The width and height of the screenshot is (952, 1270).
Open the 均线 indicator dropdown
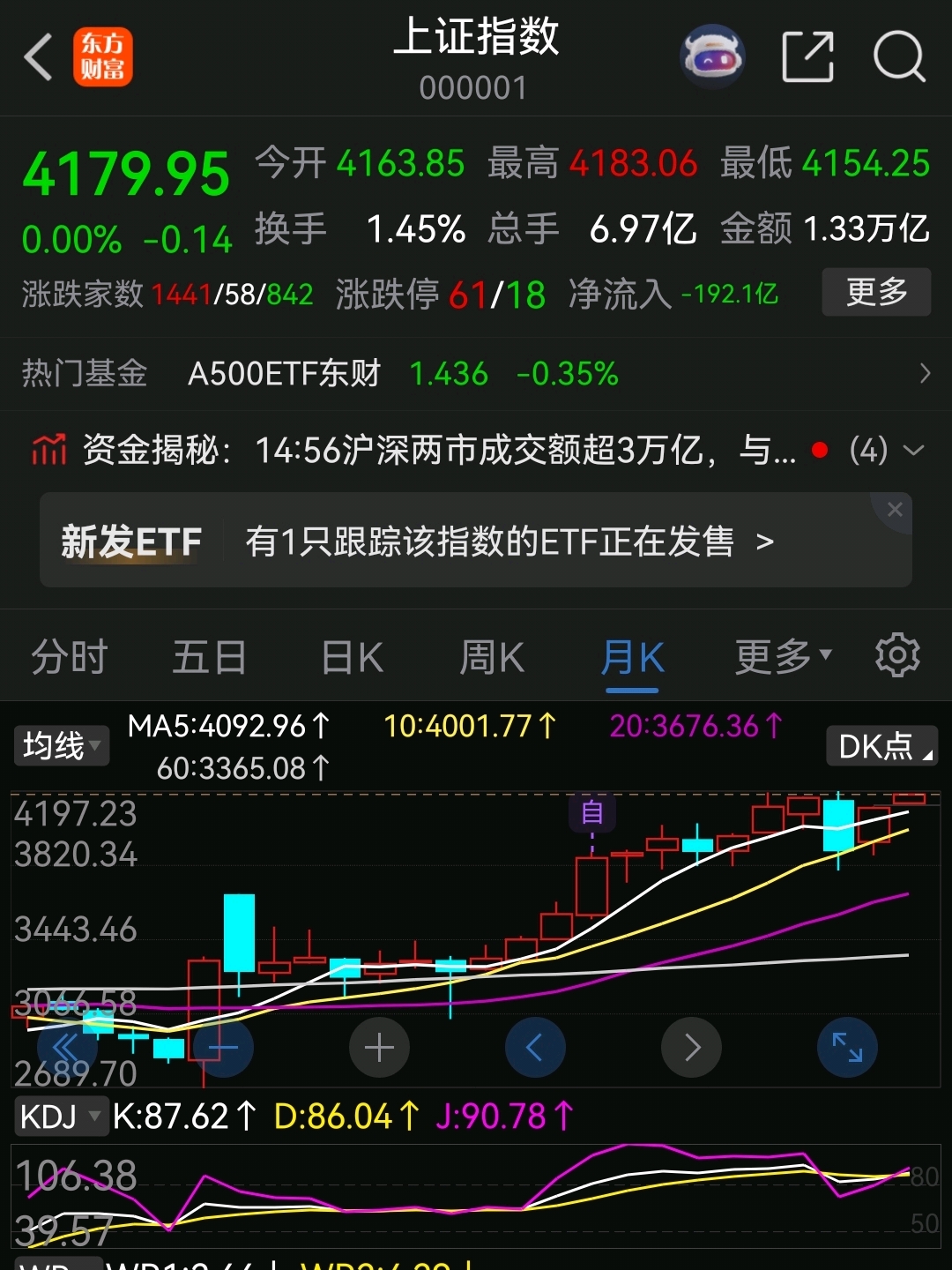click(61, 746)
